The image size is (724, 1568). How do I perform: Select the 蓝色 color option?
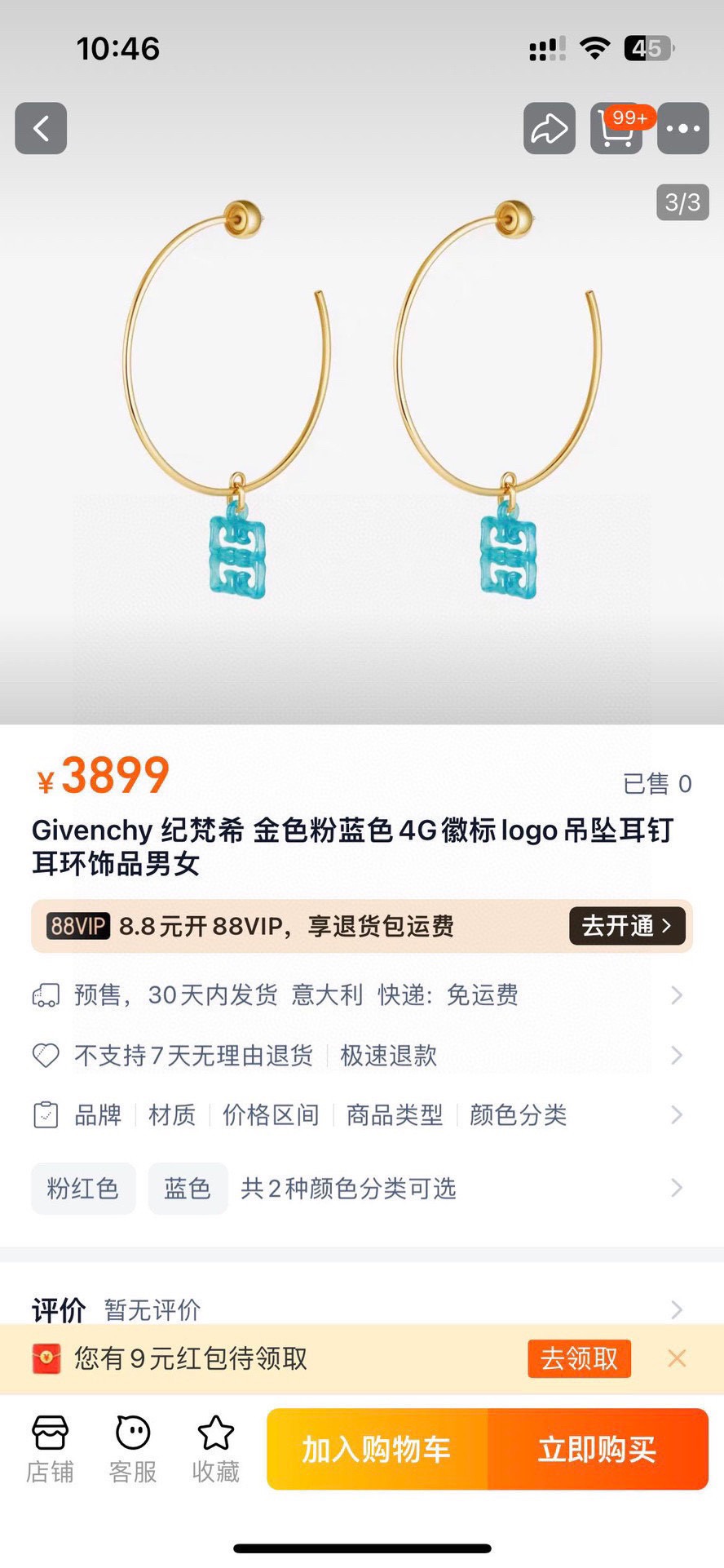click(188, 1189)
